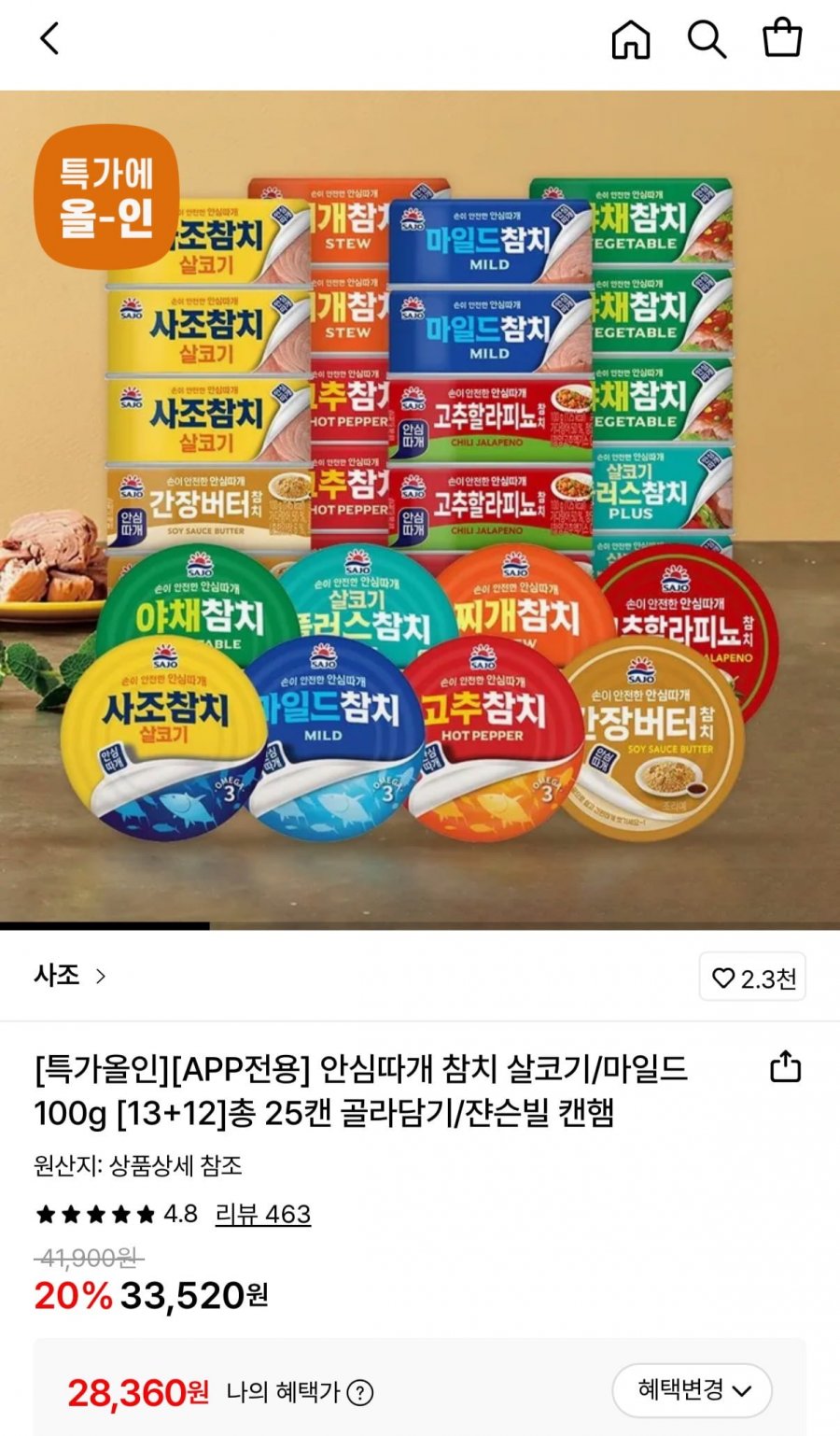Go back to the previous page

point(49,39)
